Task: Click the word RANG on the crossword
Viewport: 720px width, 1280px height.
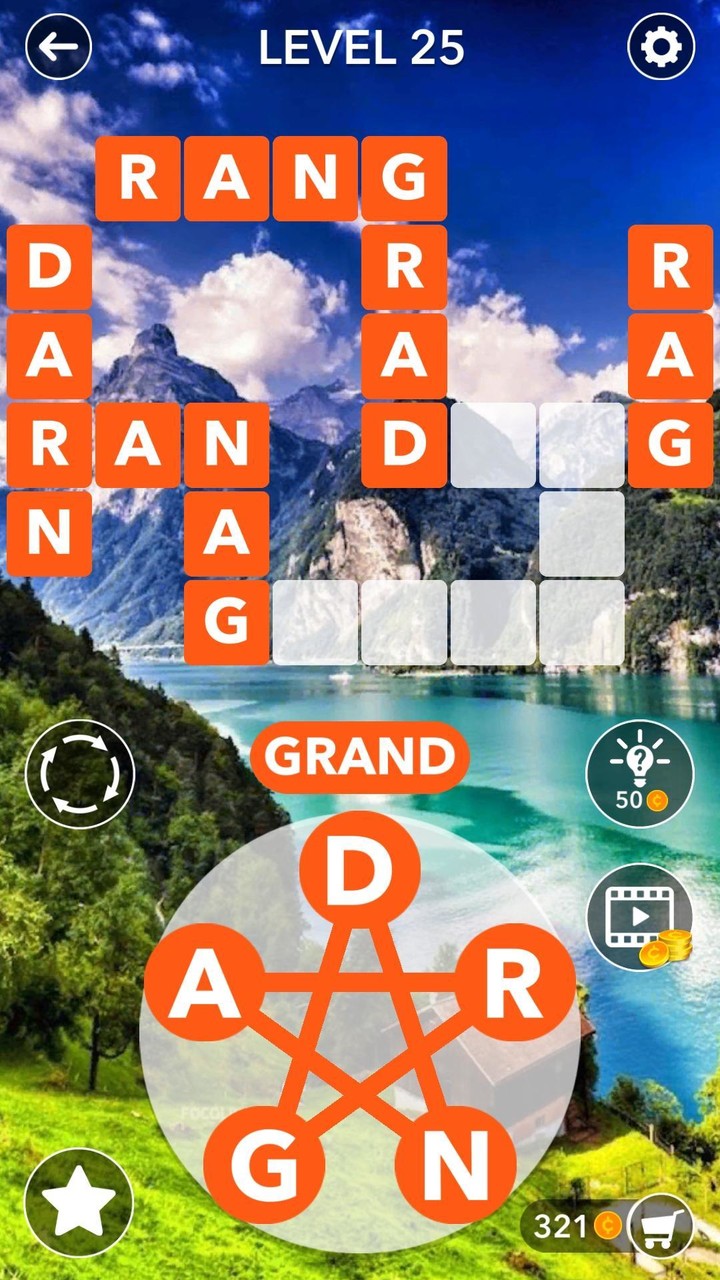Action: tap(270, 180)
